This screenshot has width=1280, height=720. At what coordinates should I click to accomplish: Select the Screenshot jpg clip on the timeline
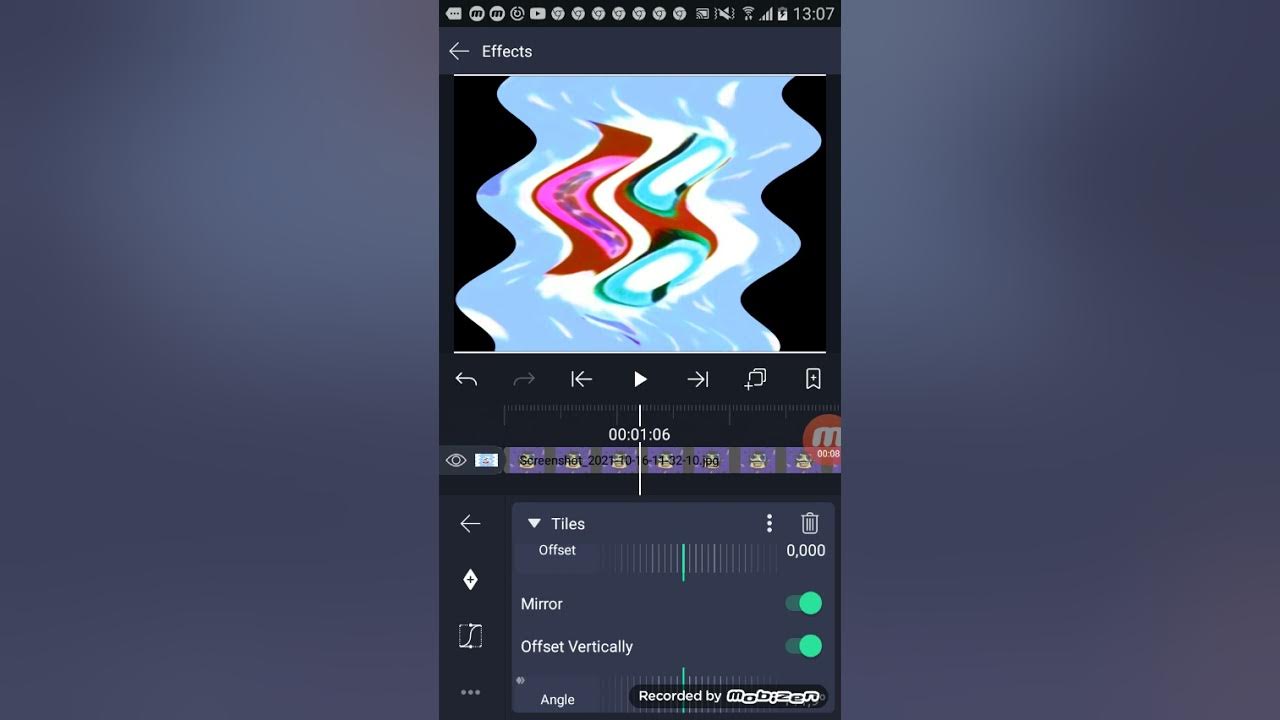[x=672, y=460]
